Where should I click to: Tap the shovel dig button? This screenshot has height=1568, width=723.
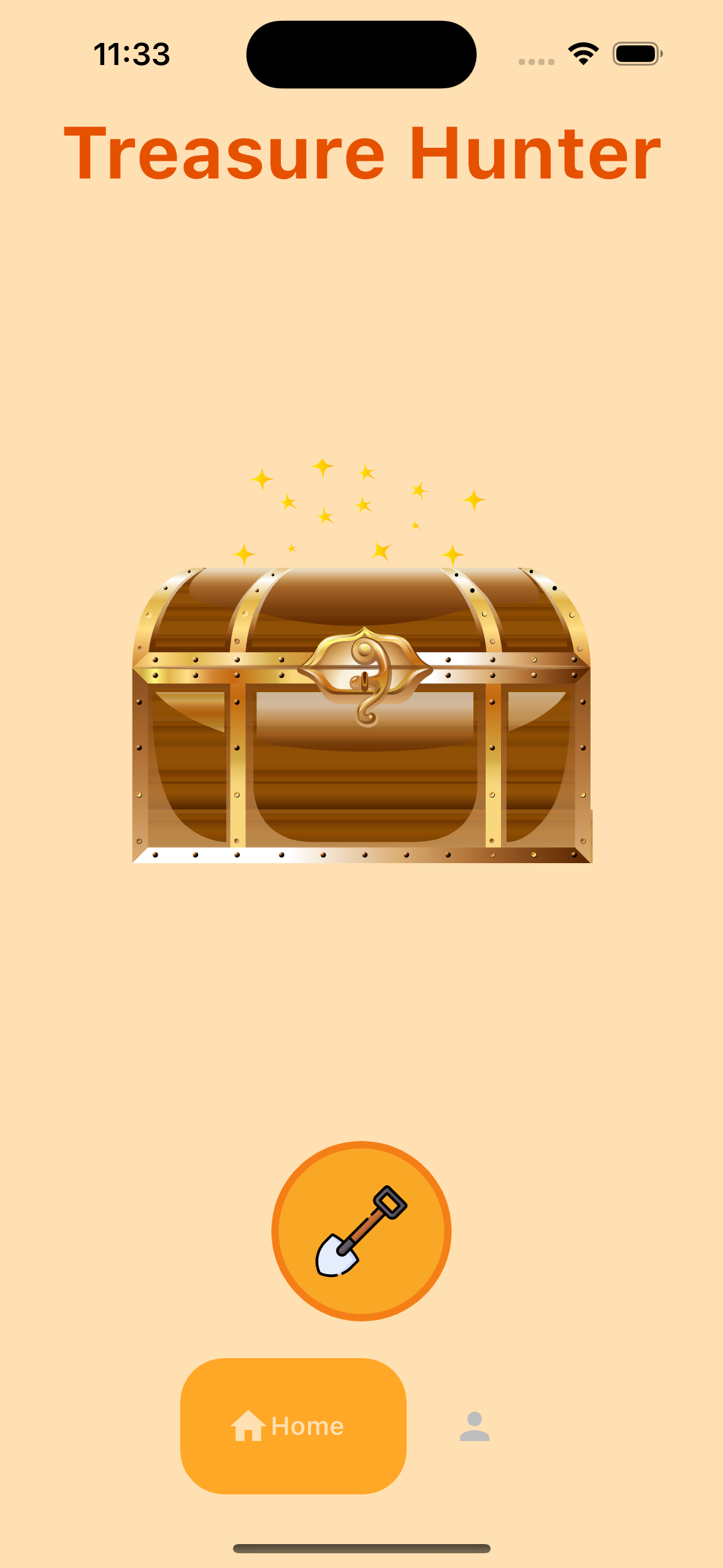click(x=361, y=1231)
